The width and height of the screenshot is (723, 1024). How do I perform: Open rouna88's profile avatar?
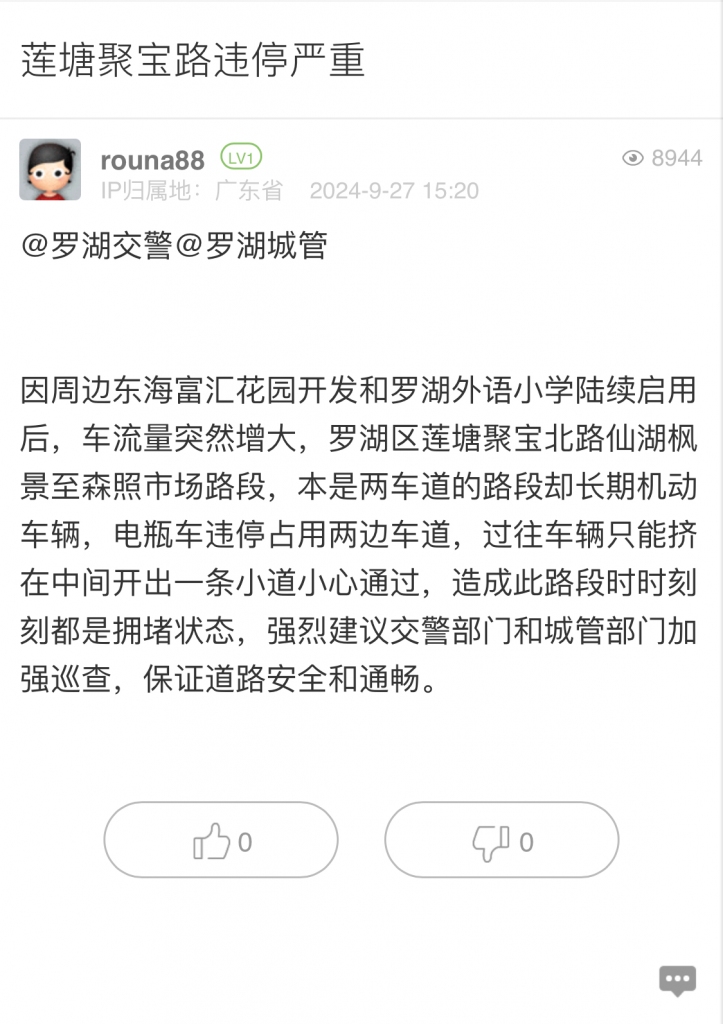50,170
